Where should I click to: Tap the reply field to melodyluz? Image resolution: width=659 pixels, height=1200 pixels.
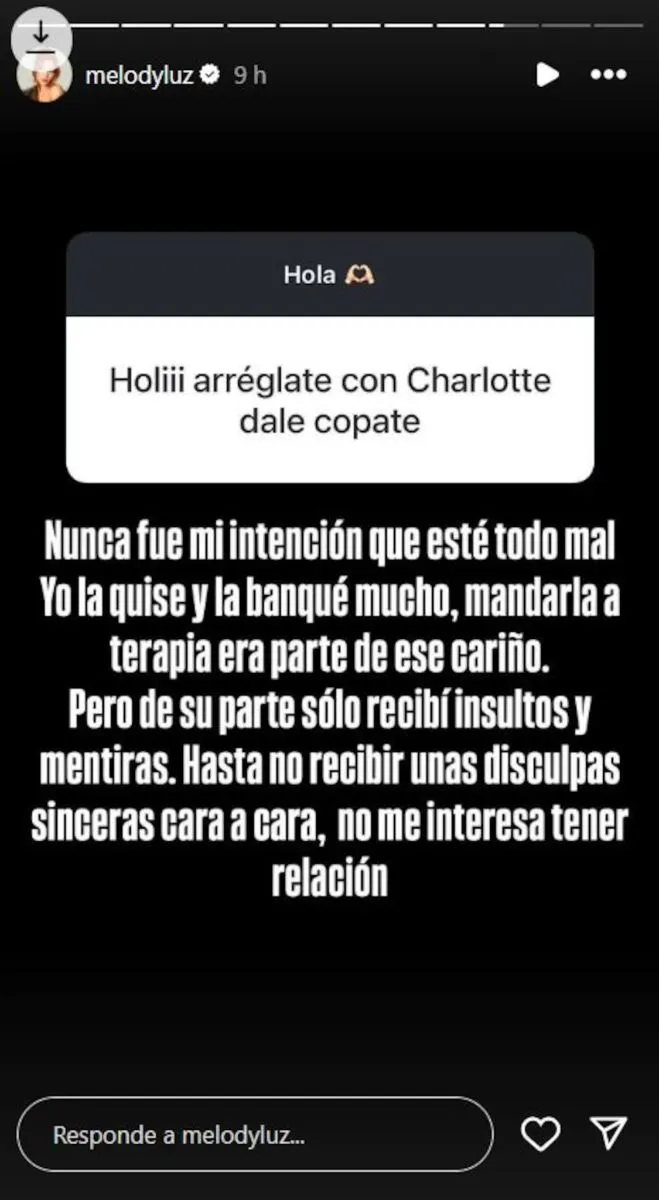(255, 1135)
